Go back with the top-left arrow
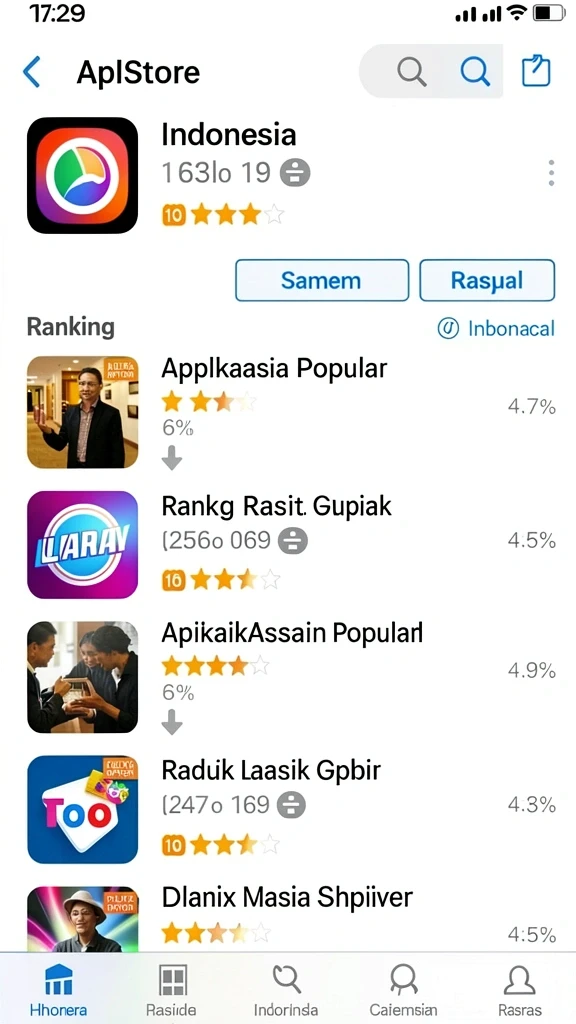The height and width of the screenshot is (1024, 576). coord(31,72)
